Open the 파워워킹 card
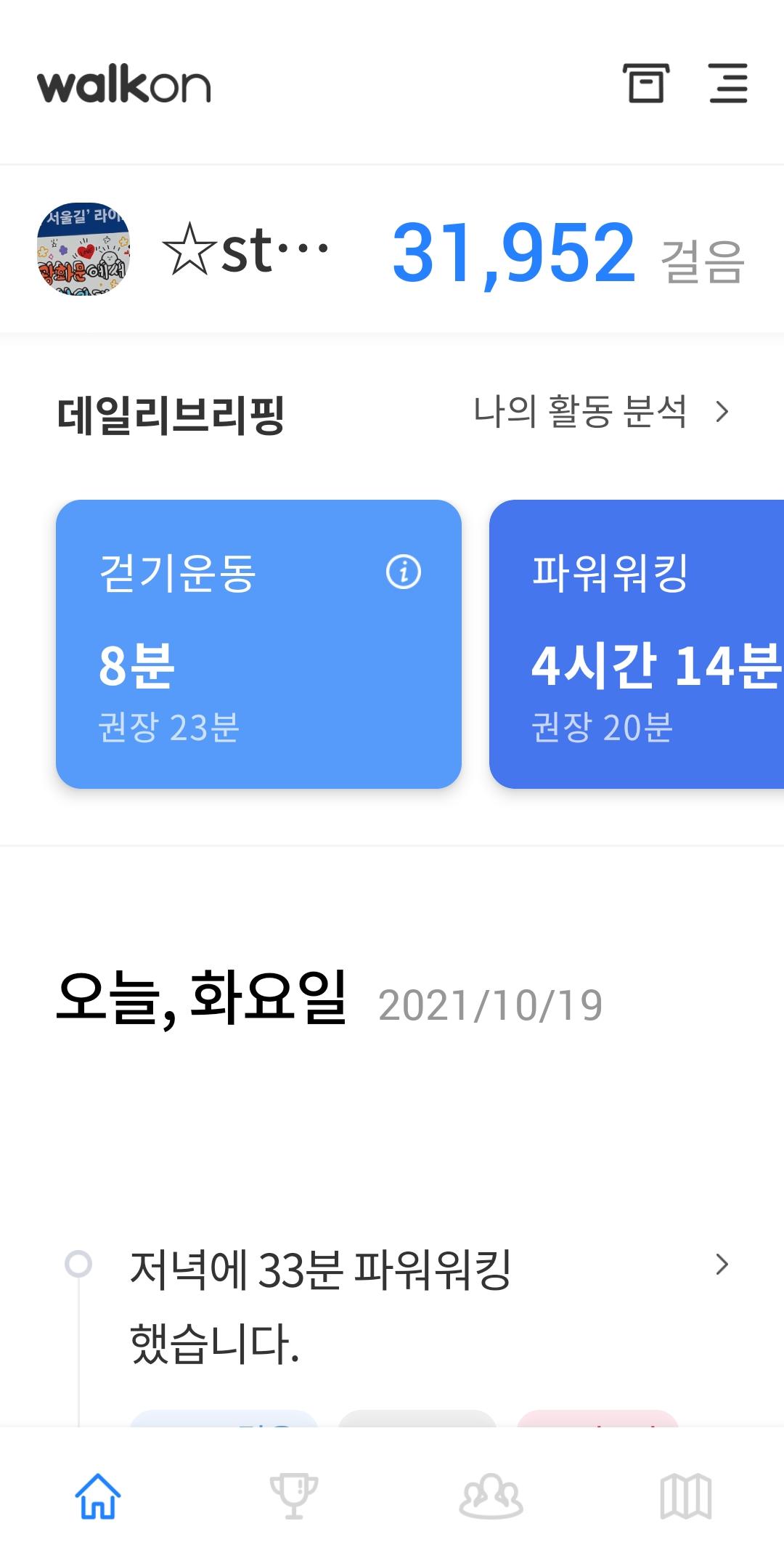The width and height of the screenshot is (784, 1566). pos(637,644)
